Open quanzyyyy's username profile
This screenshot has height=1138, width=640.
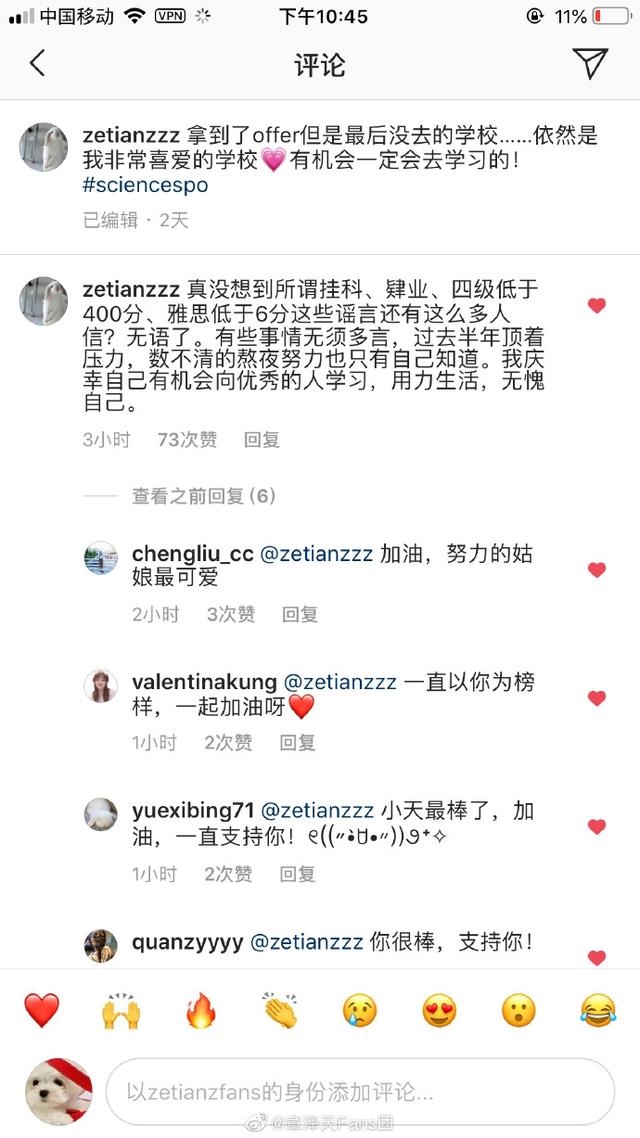(187, 943)
